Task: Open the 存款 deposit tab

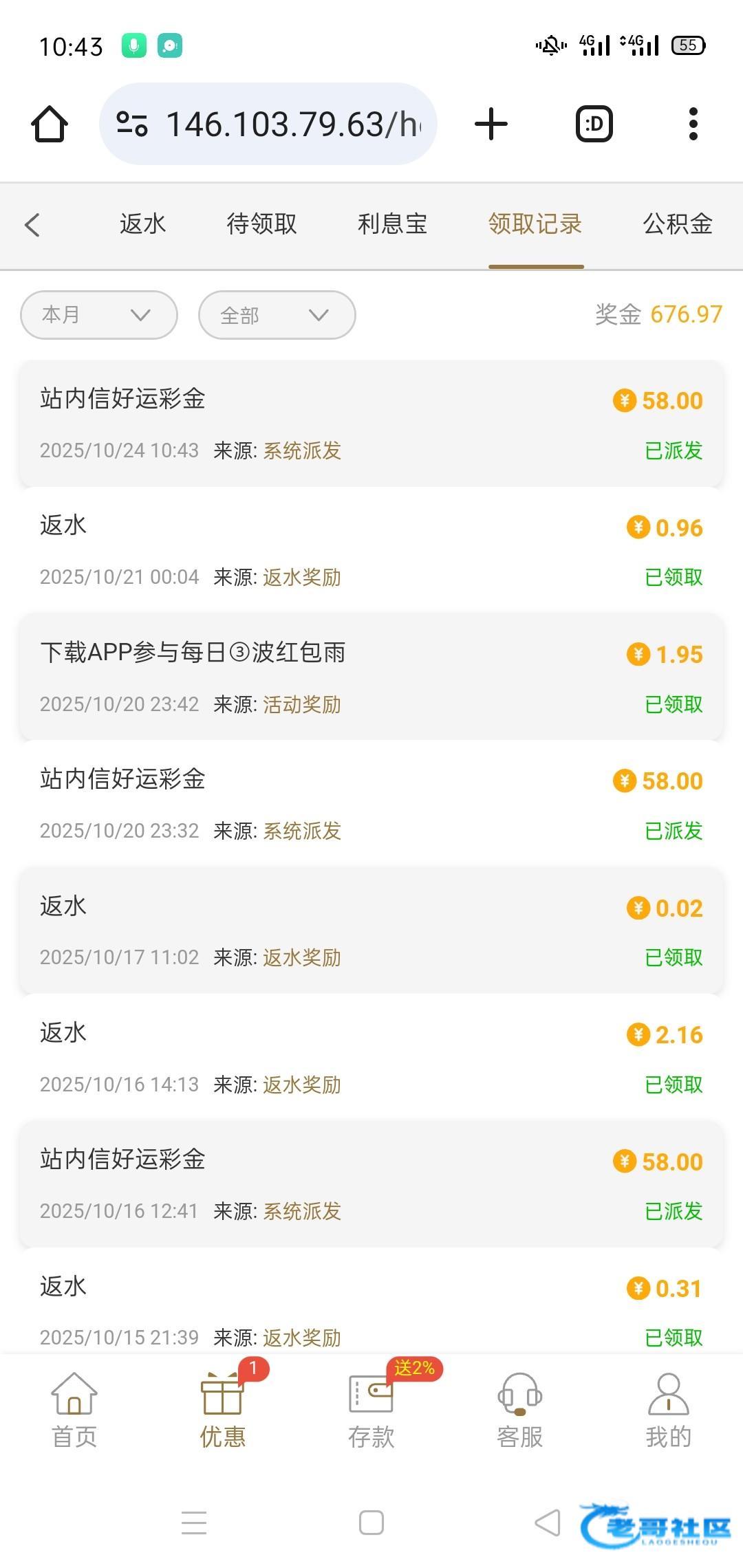Action: (x=371, y=1410)
